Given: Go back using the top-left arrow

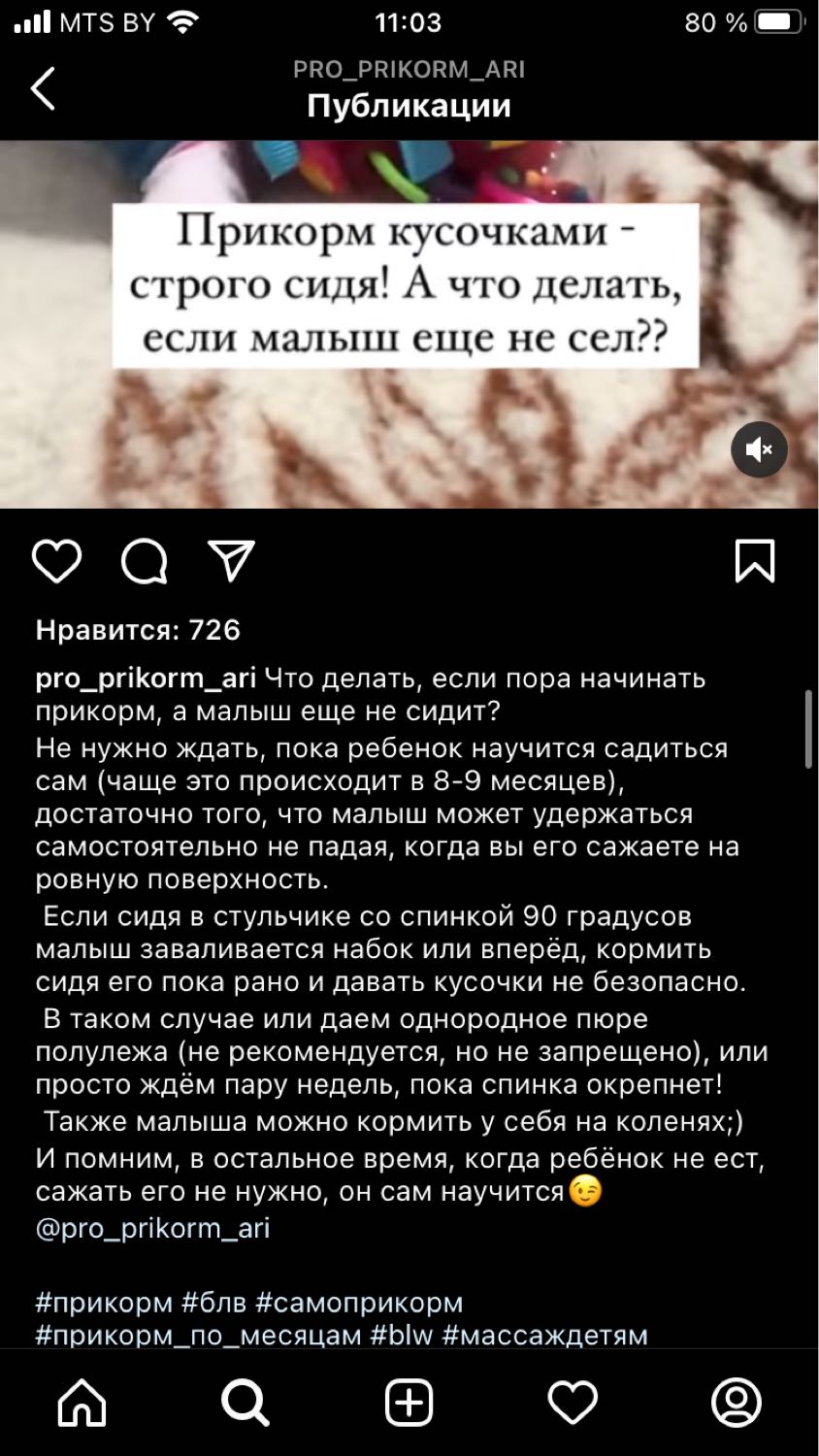Looking at the screenshot, I should point(44,89).
